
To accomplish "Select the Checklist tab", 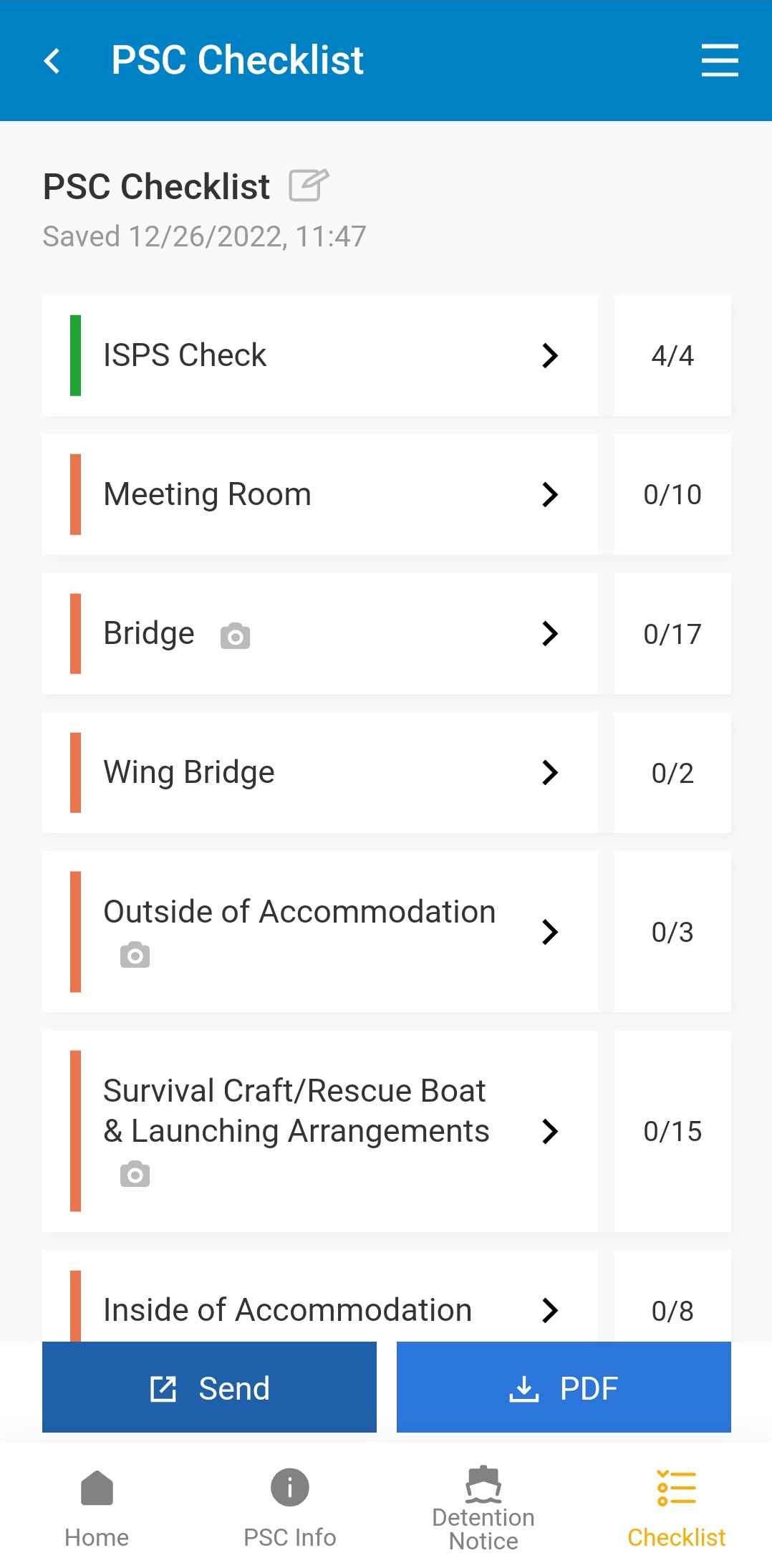I will [677, 1508].
